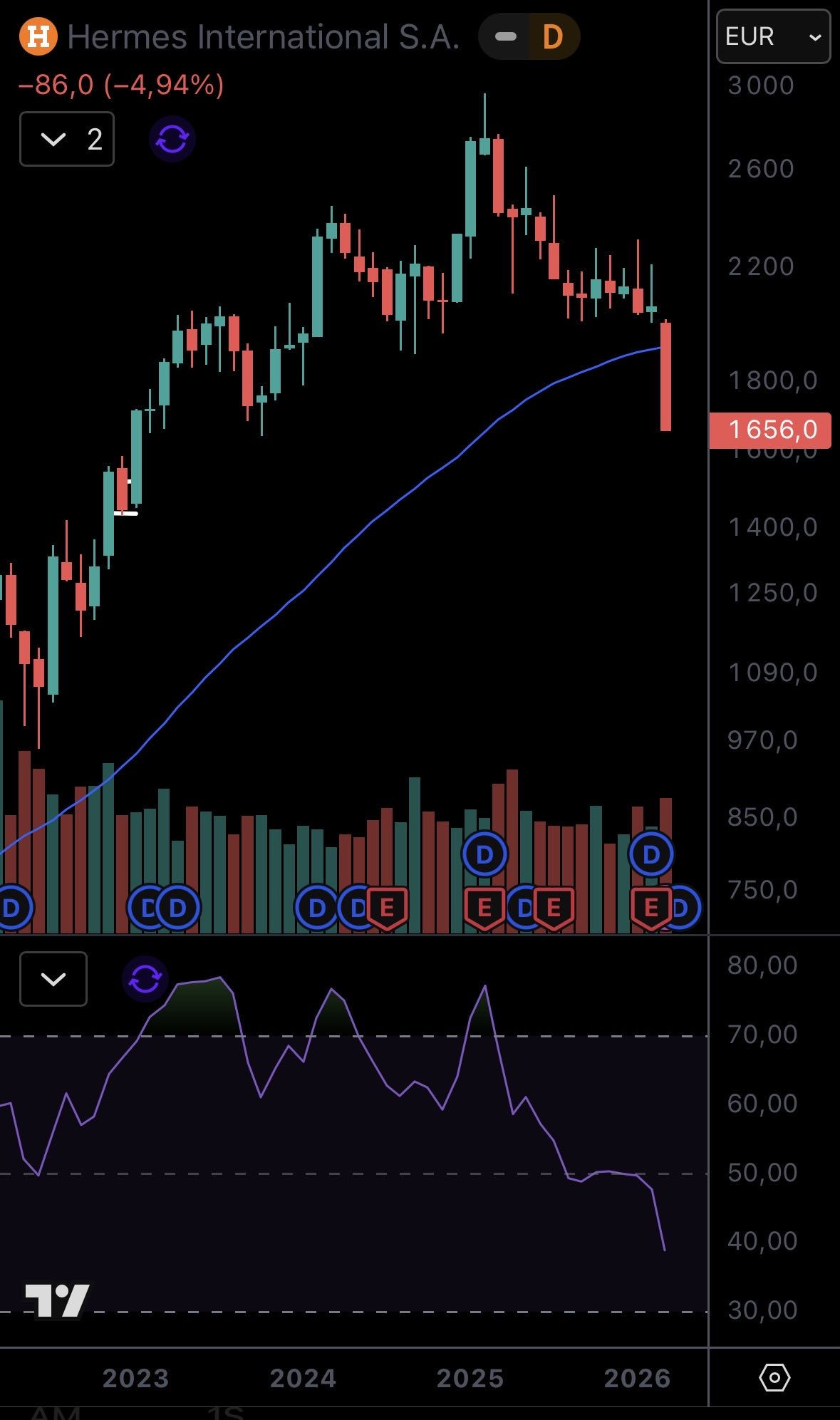Open chart settings hexagon icon
Image resolution: width=840 pixels, height=1420 pixels.
[774, 1377]
